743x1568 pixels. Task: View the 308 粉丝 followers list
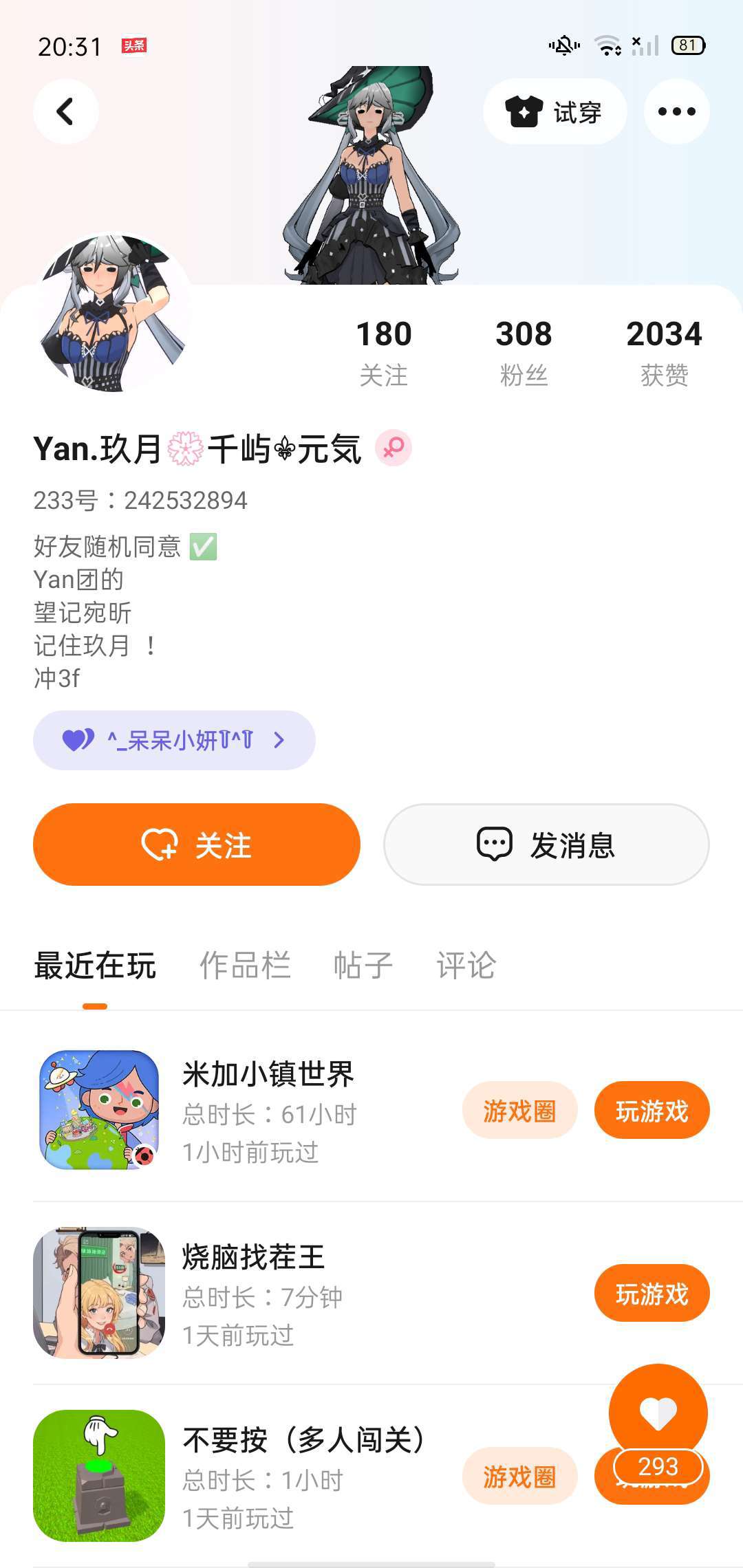coord(524,352)
